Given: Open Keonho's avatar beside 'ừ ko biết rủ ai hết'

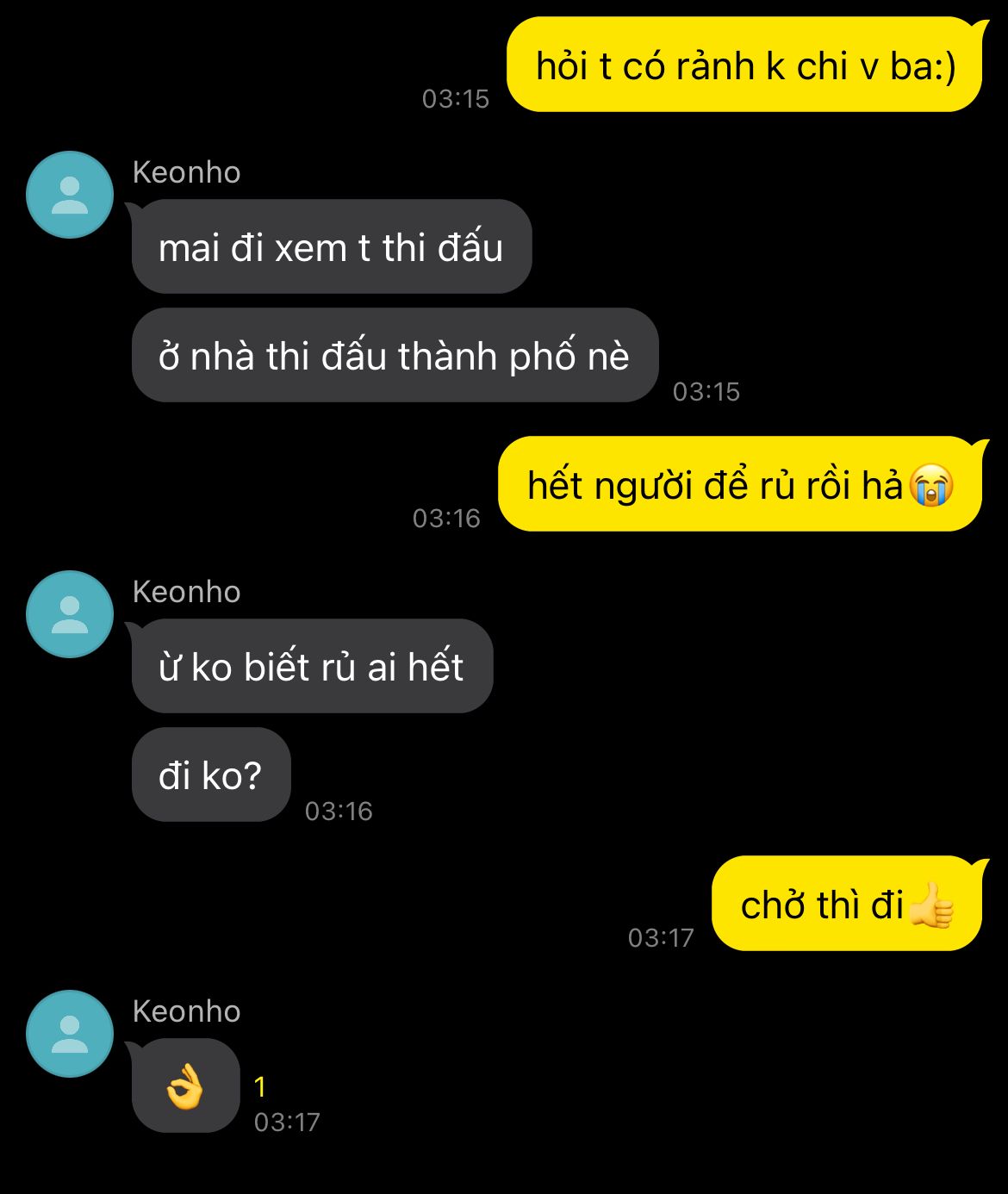Looking at the screenshot, I should (70, 614).
